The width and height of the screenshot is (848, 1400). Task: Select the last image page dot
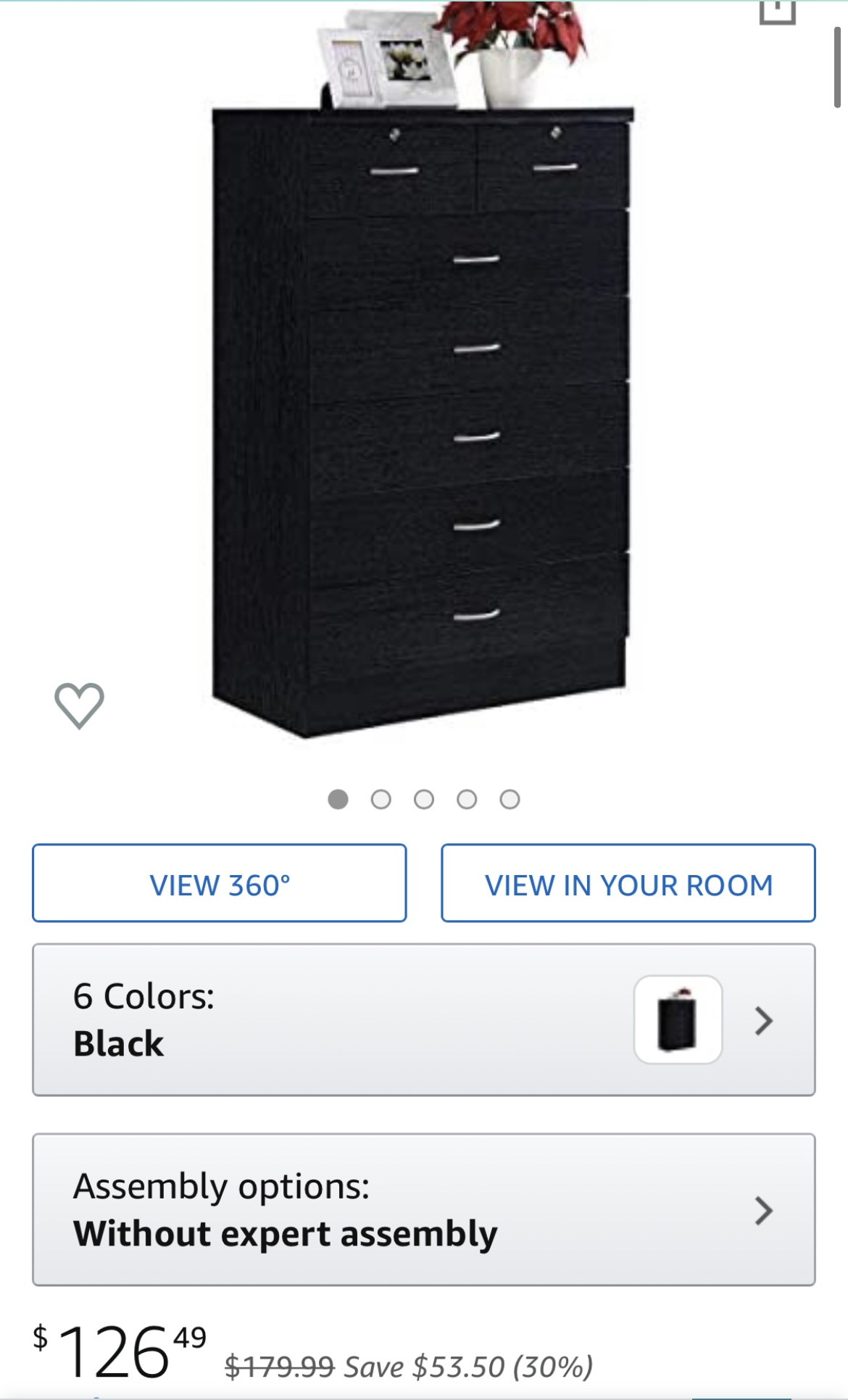510,799
